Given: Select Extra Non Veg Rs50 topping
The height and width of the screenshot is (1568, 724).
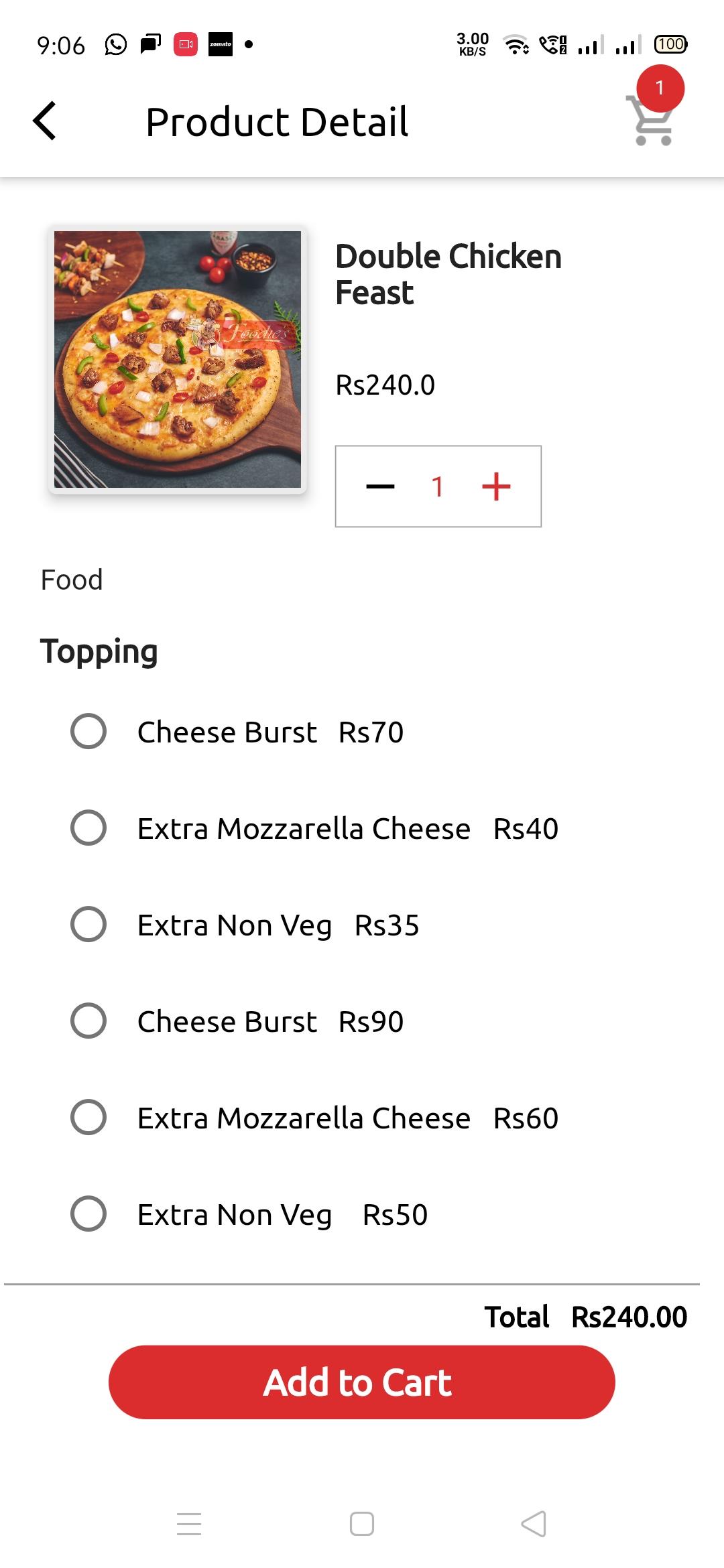Looking at the screenshot, I should tap(88, 1214).
